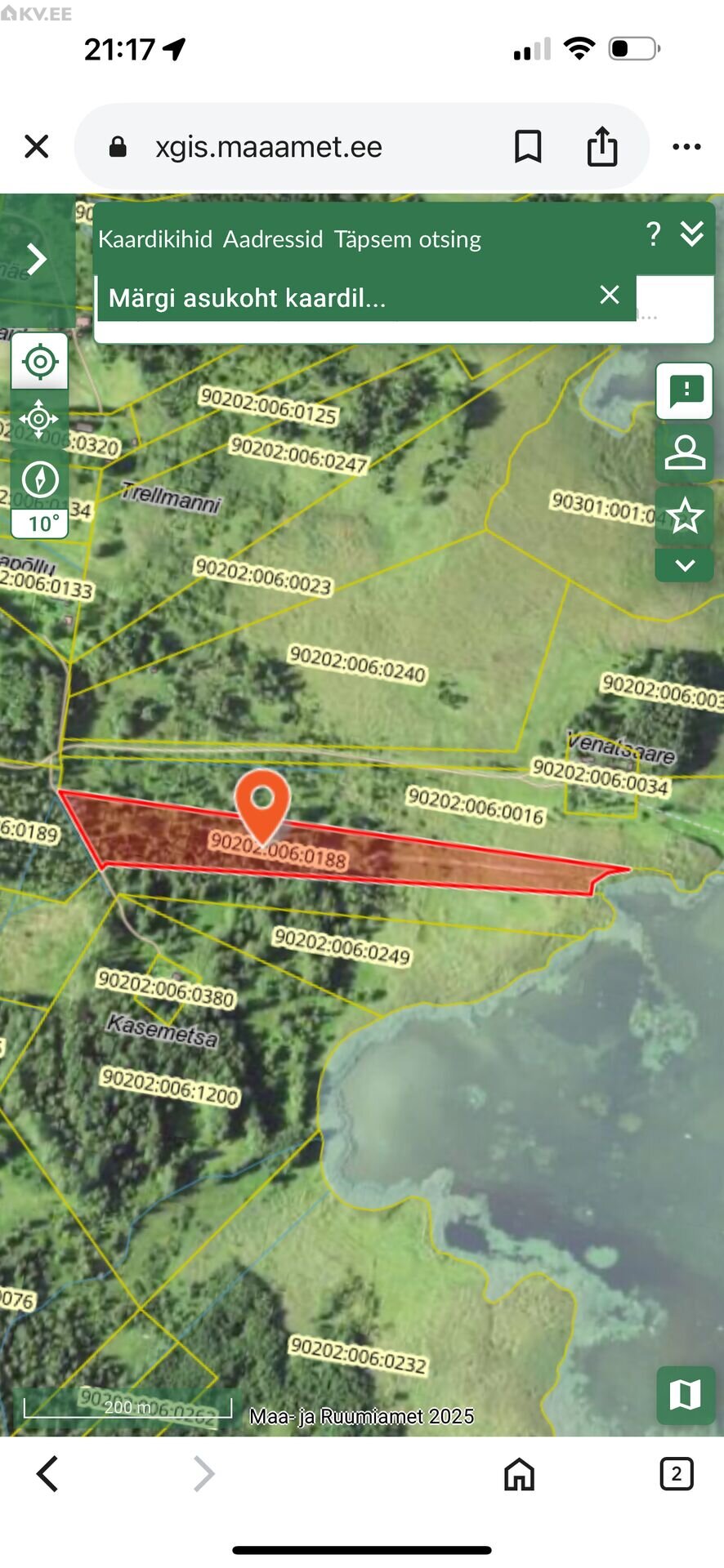Close the browser tab with the X
The height and width of the screenshot is (1568, 724).
37,147
